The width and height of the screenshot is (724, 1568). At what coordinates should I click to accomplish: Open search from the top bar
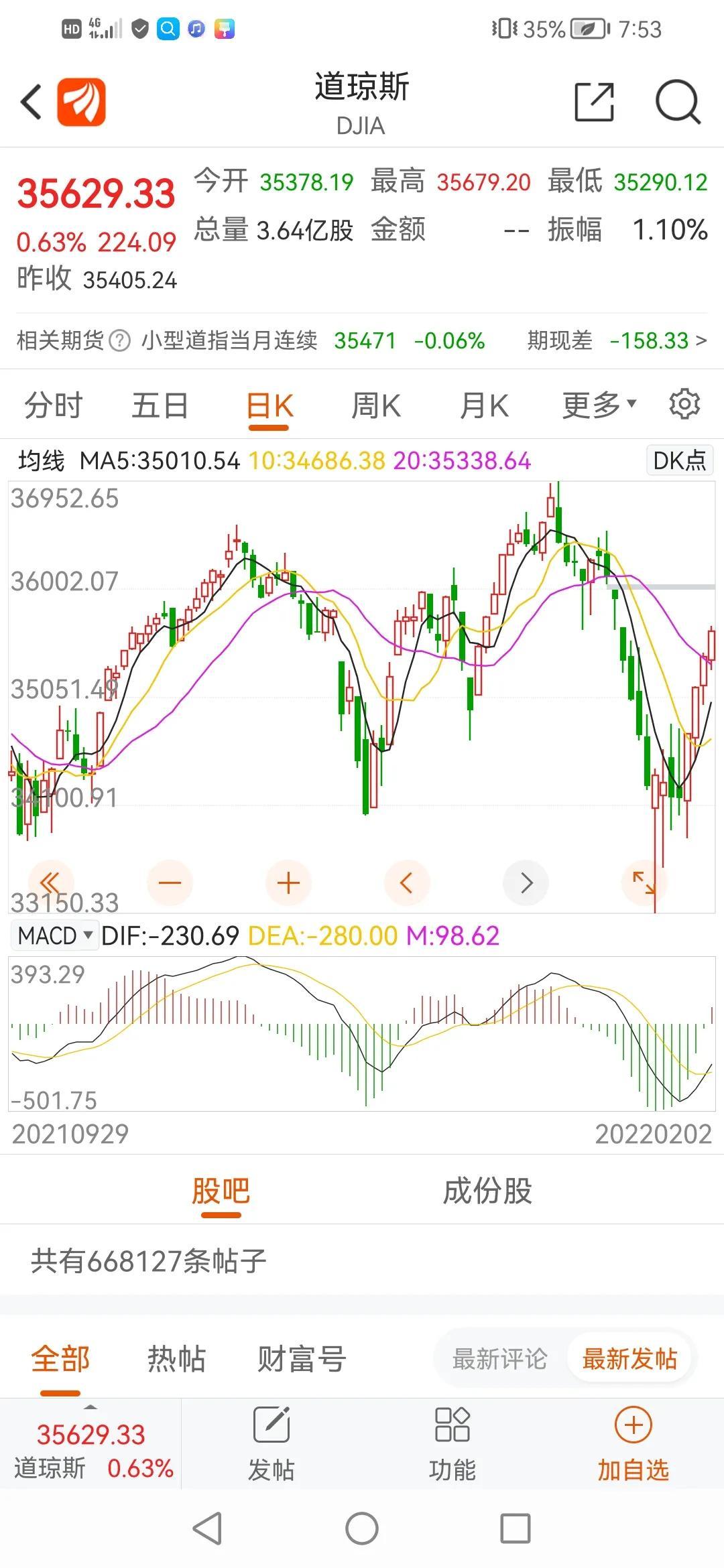677,103
